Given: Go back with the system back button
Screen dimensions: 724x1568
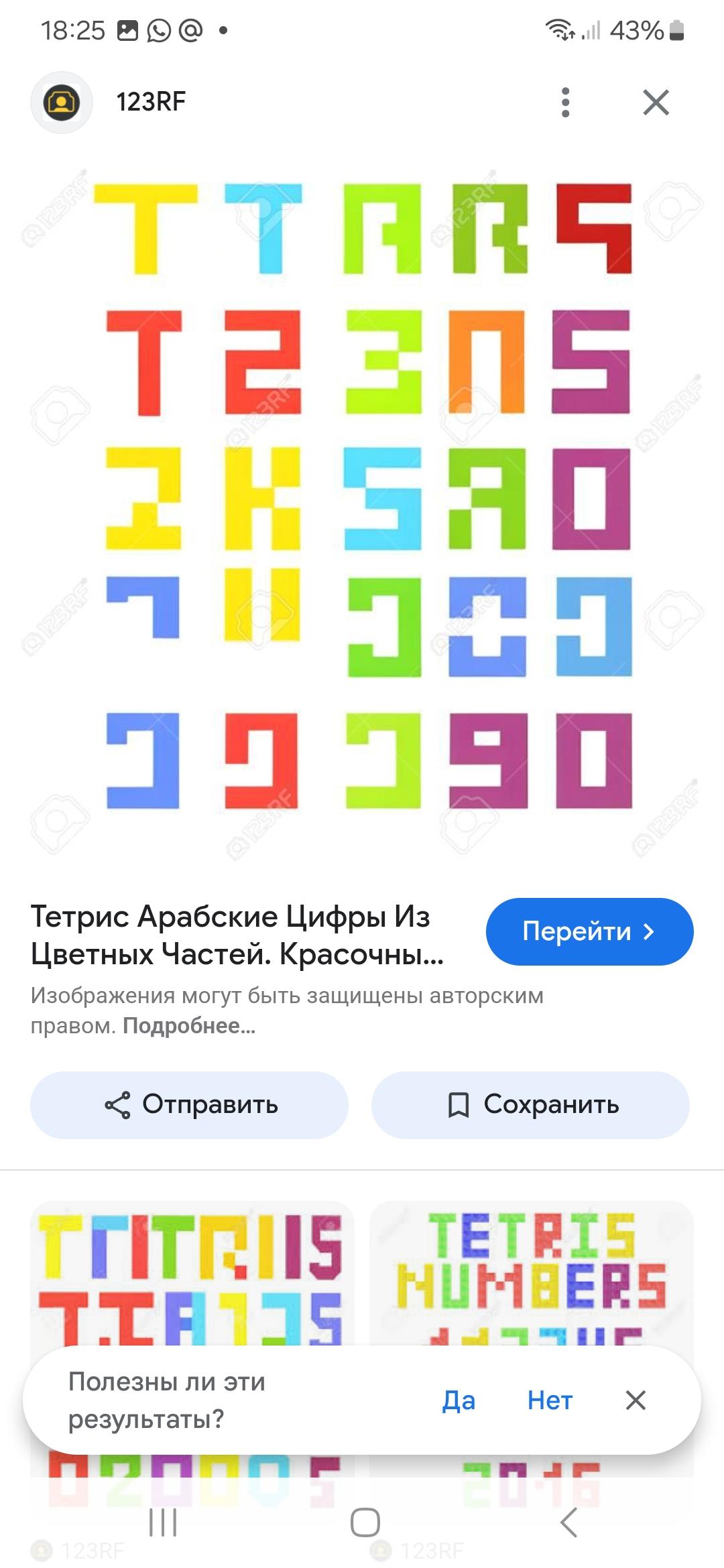Looking at the screenshot, I should [568, 1522].
